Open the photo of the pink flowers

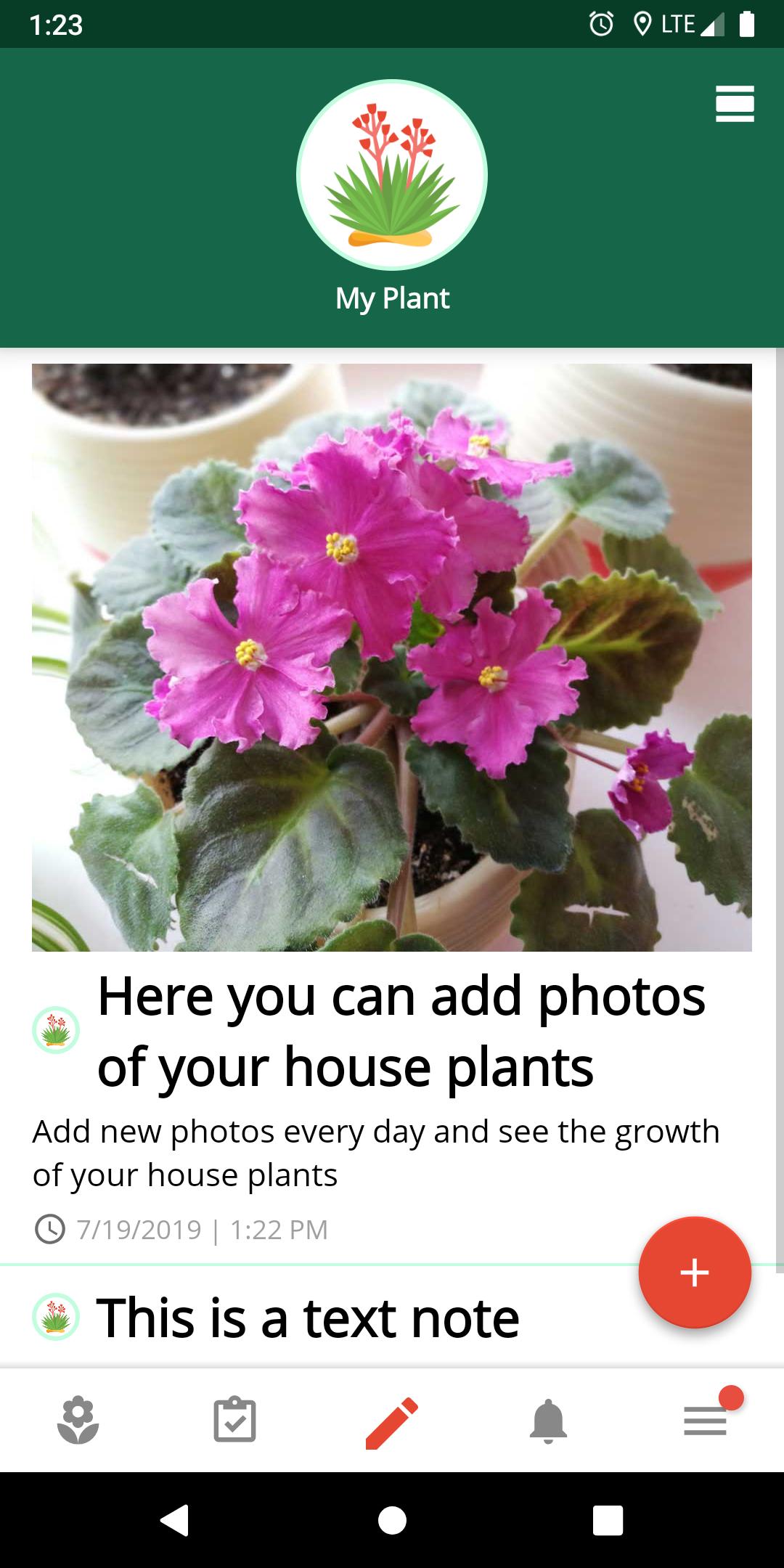(392, 657)
